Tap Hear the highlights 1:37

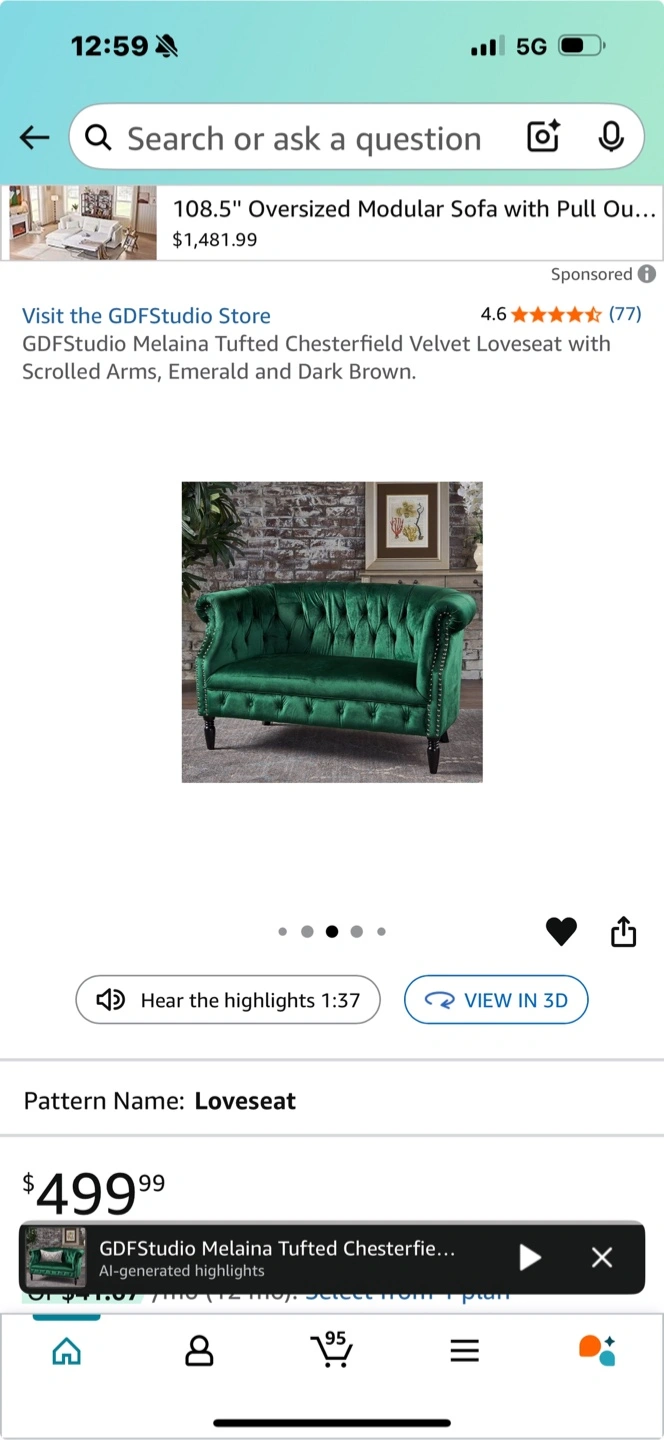[x=228, y=1000]
